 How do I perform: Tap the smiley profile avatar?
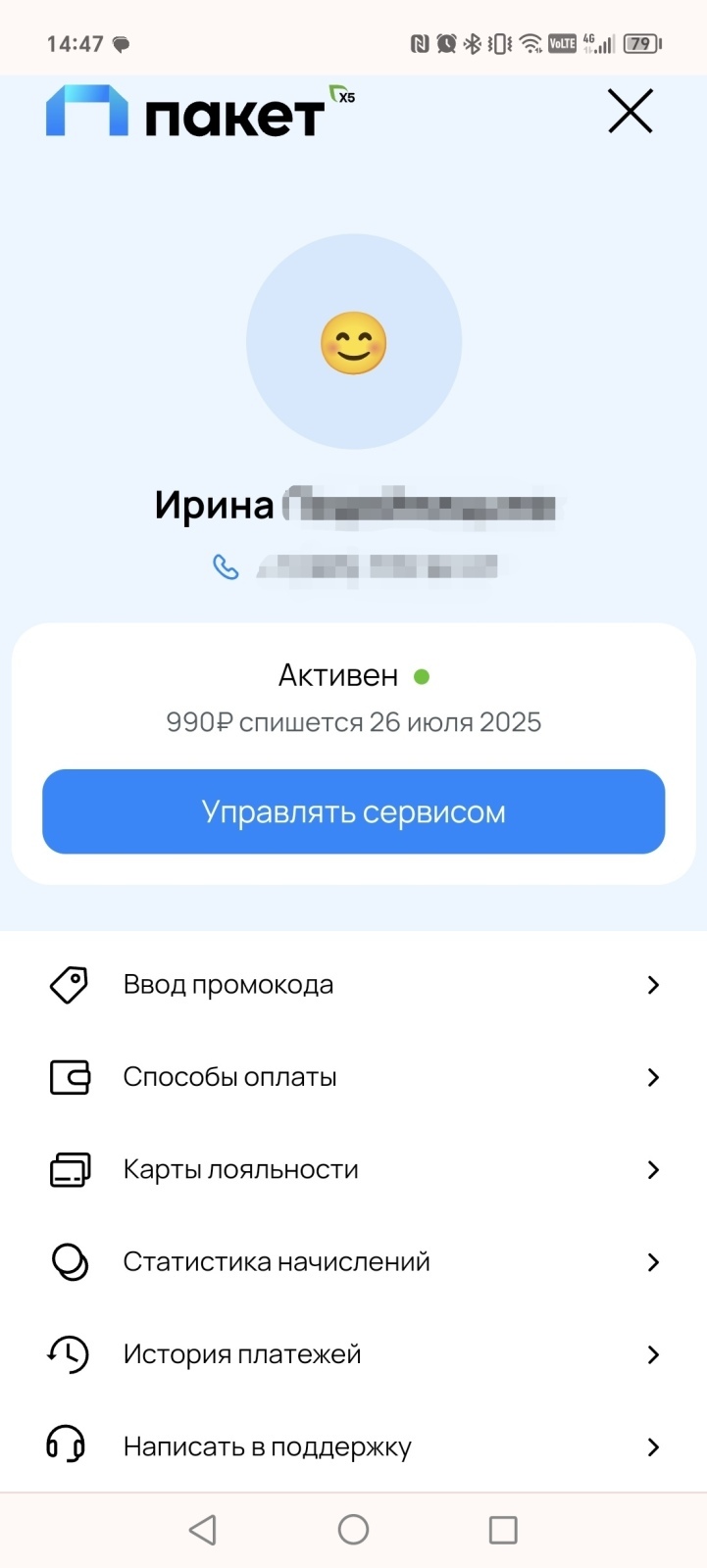[x=353, y=342]
